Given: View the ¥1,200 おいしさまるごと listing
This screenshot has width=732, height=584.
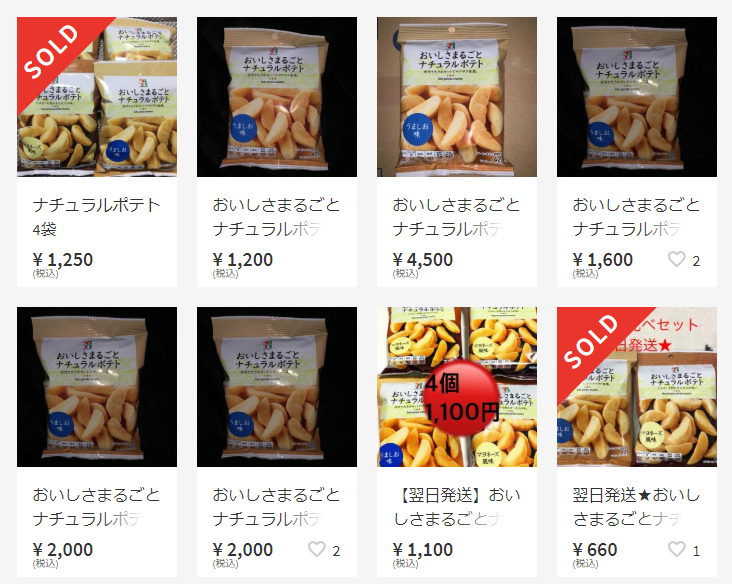Looking at the screenshot, I should coord(277,97).
